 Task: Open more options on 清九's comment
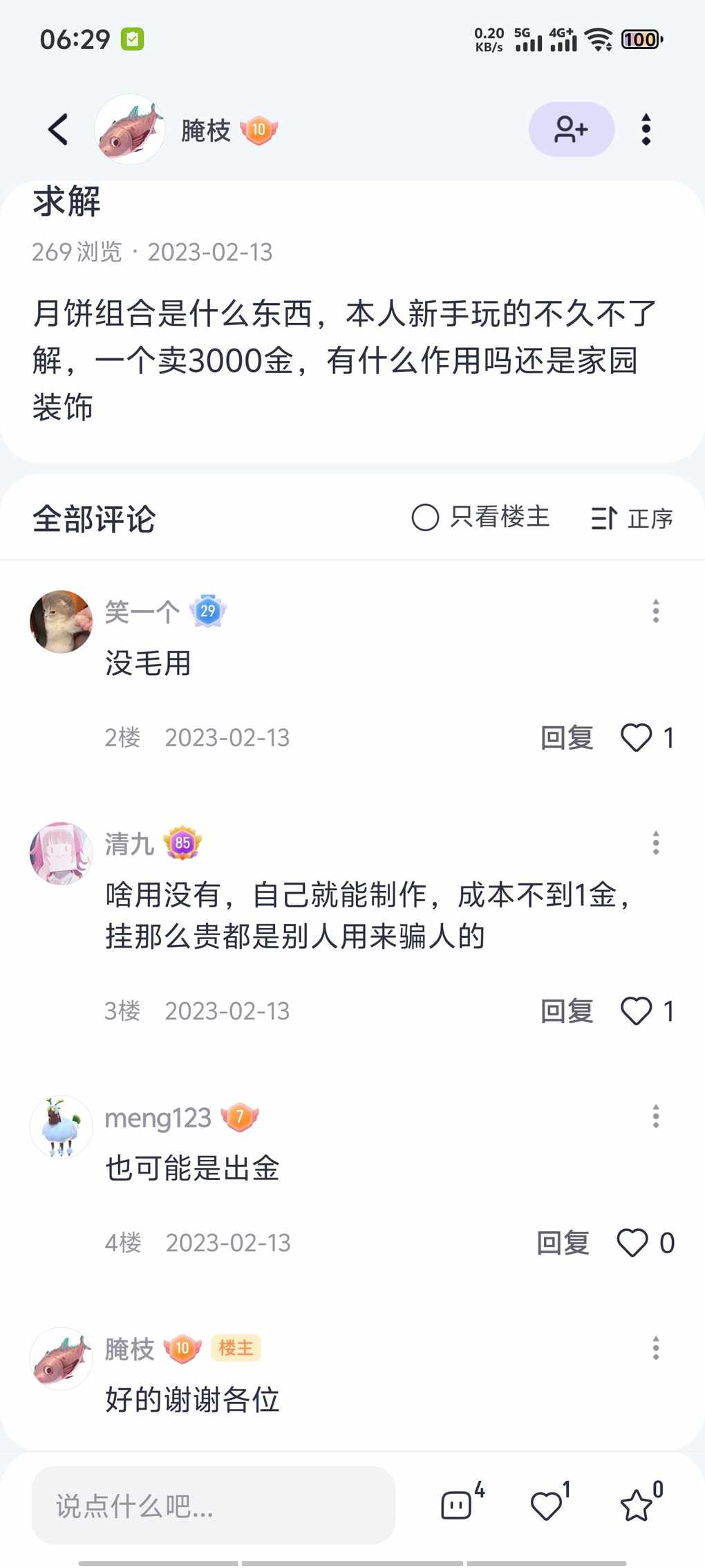[x=655, y=842]
